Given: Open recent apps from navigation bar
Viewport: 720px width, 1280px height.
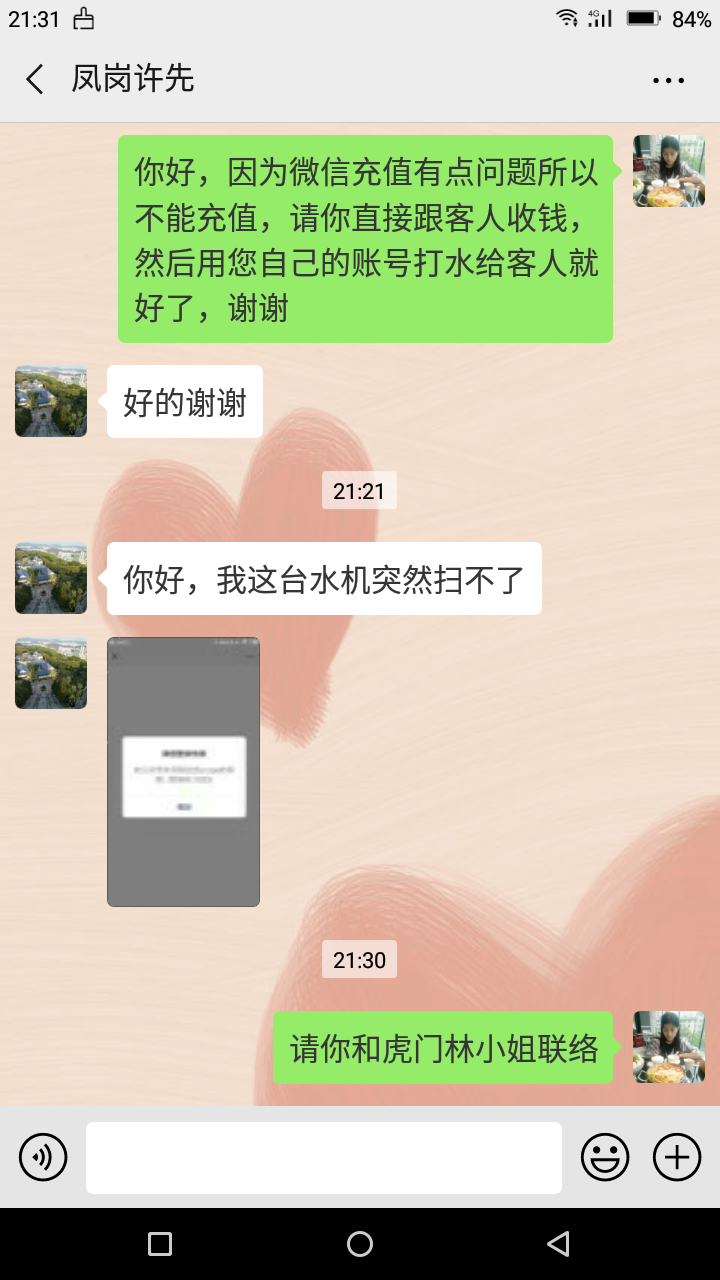Looking at the screenshot, I should coord(160,1244).
